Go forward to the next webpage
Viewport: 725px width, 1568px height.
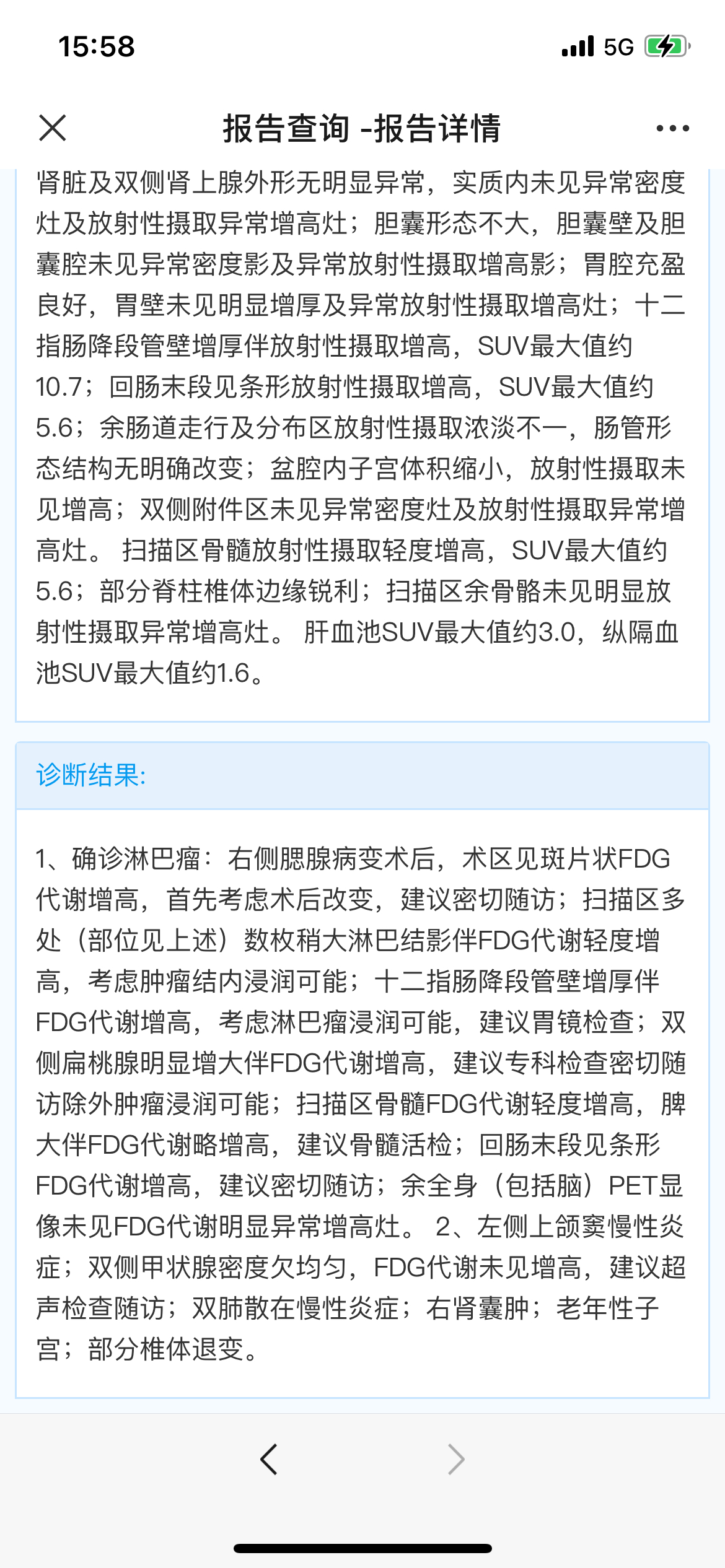click(x=455, y=1460)
